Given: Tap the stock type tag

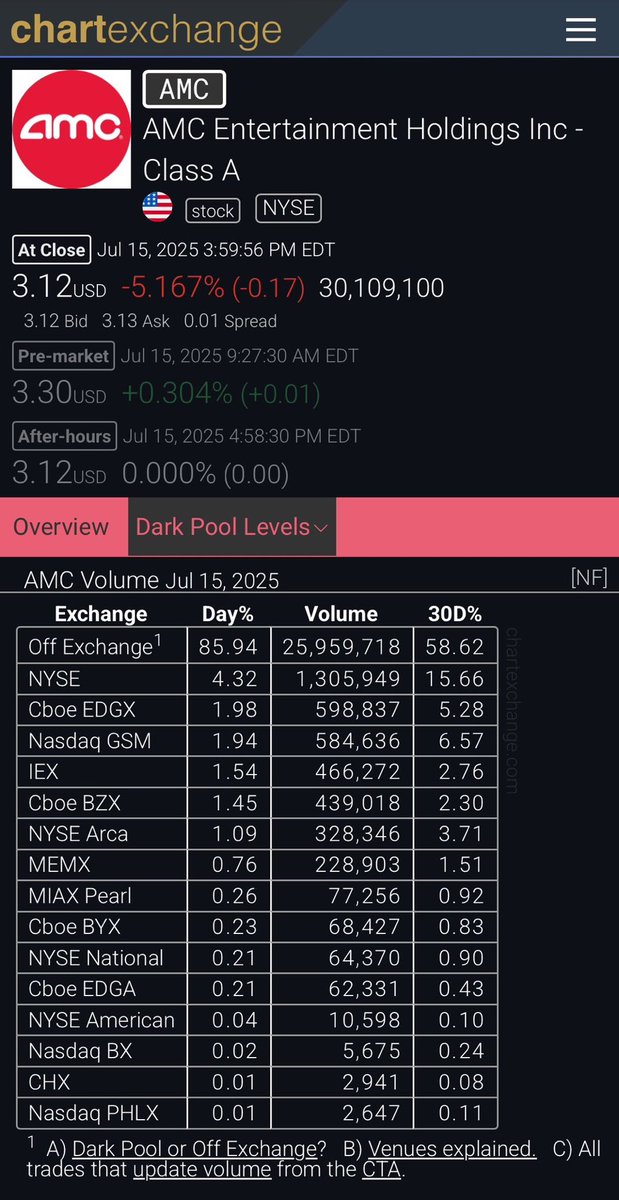Looking at the screenshot, I should 212,210.
